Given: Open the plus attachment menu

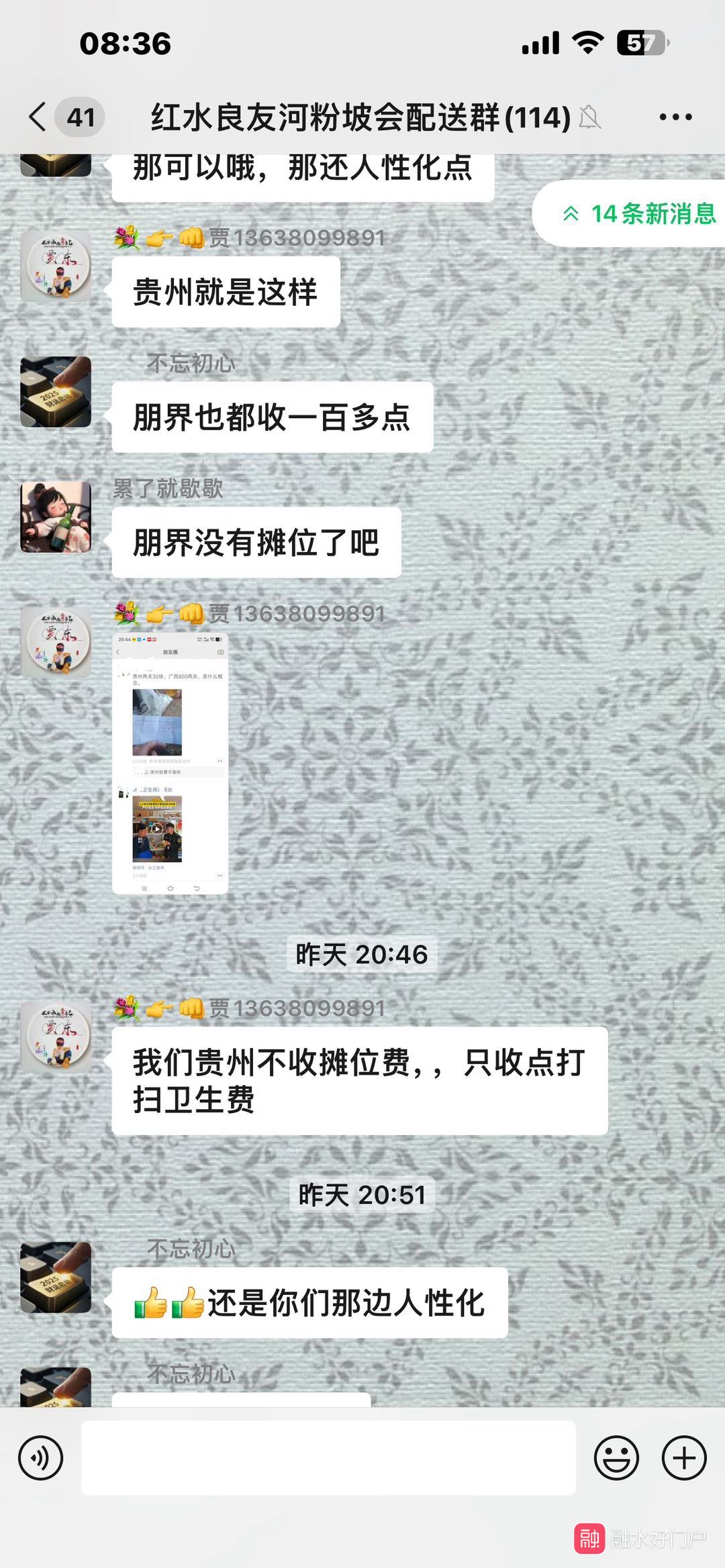Looking at the screenshot, I should [x=684, y=1457].
